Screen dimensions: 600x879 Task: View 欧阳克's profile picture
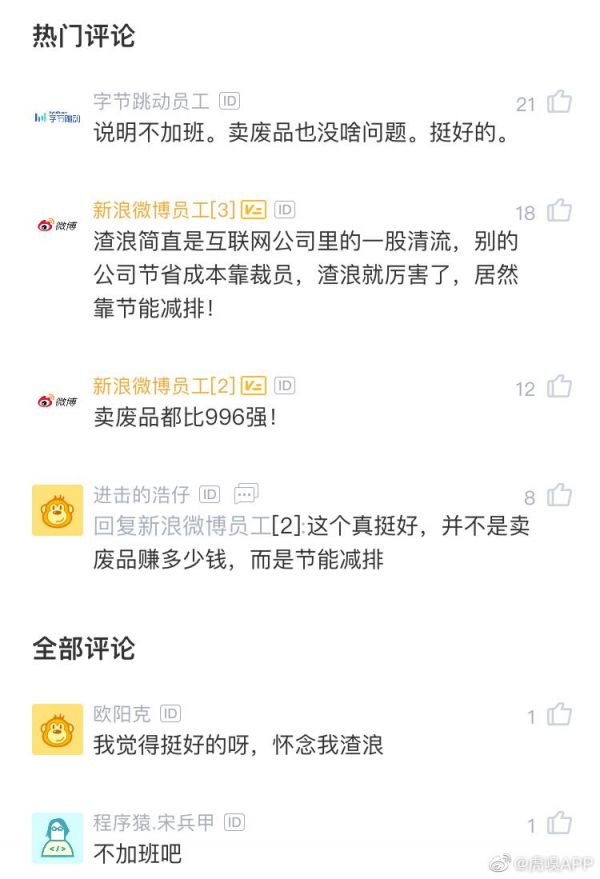pyautogui.click(x=57, y=729)
